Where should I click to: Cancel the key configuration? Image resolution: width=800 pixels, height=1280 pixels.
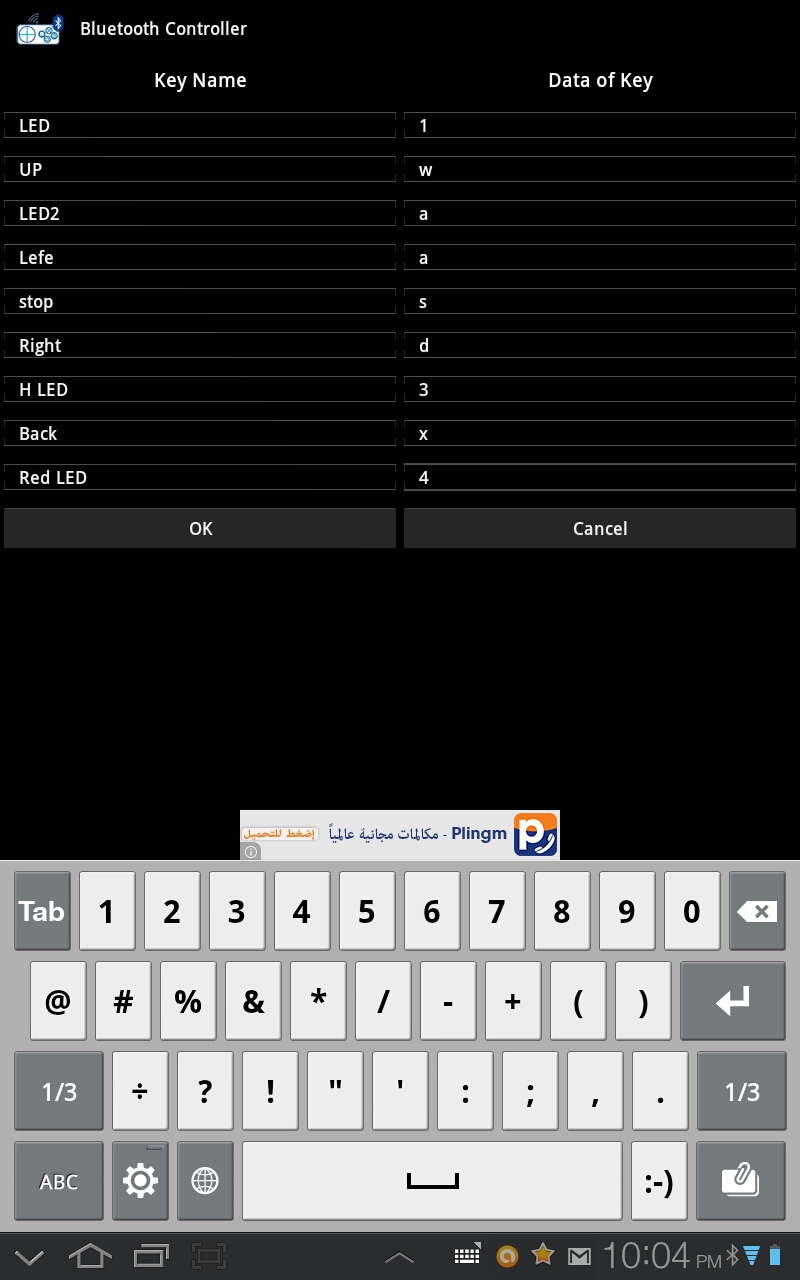coord(600,528)
